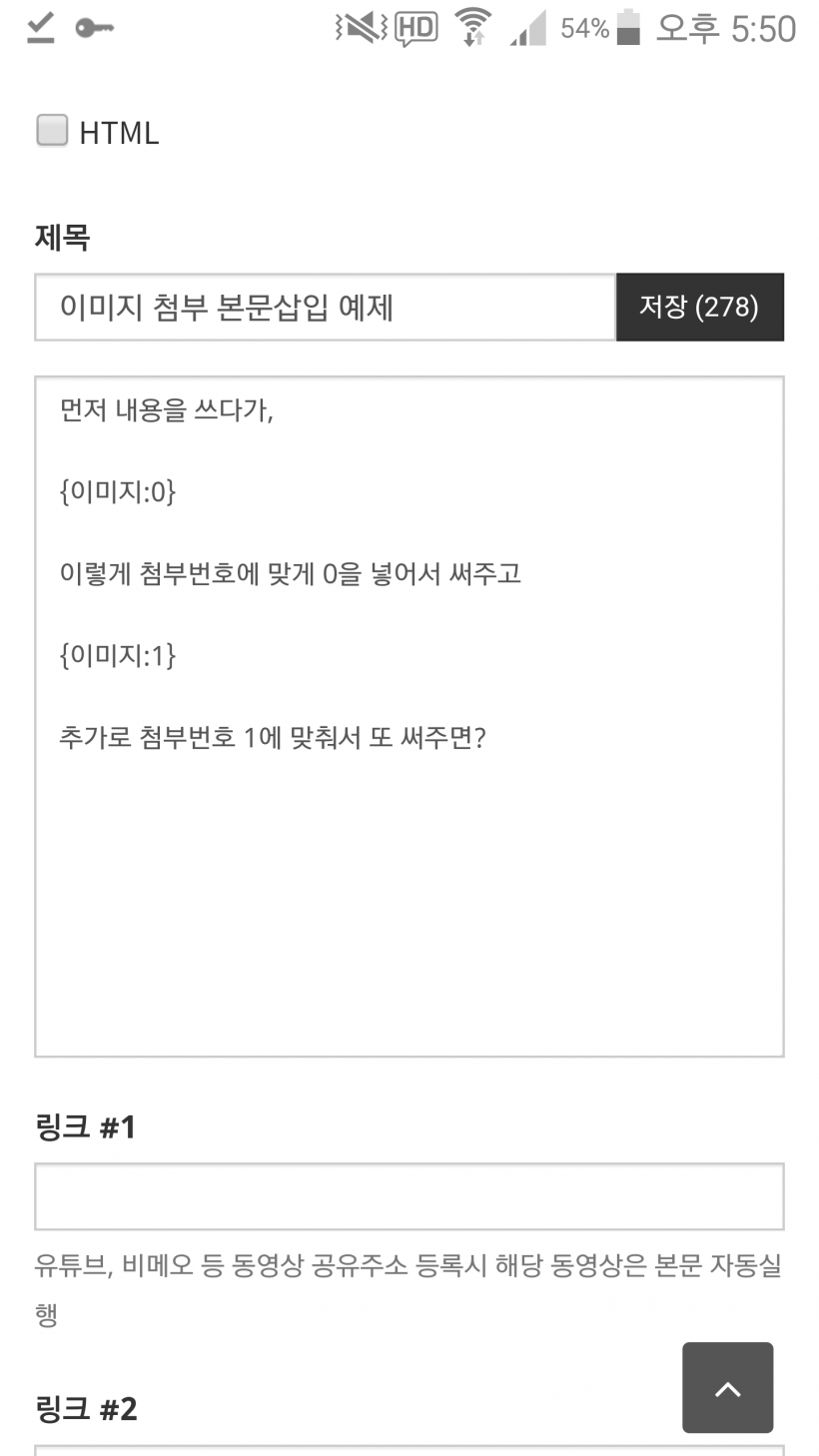Tap the 제목 title input field

(x=326, y=307)
